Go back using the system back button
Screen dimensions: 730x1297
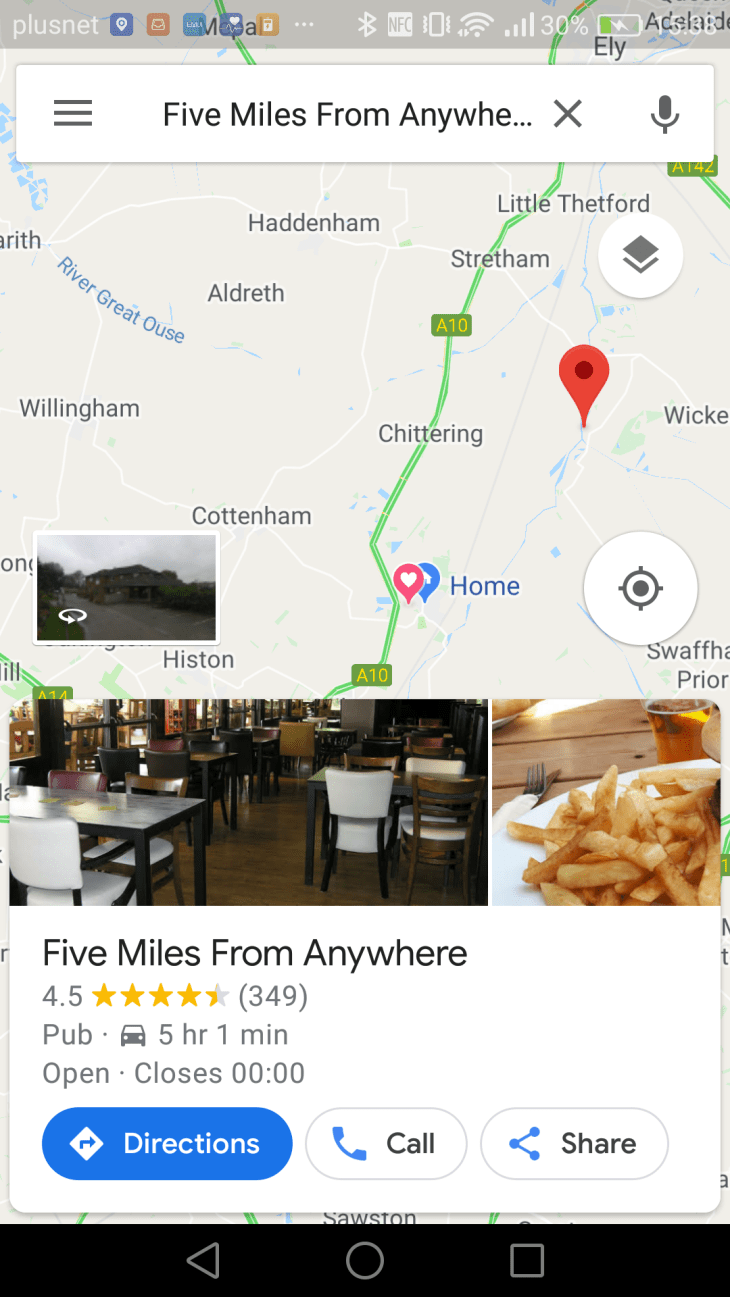click(203, 1261)
